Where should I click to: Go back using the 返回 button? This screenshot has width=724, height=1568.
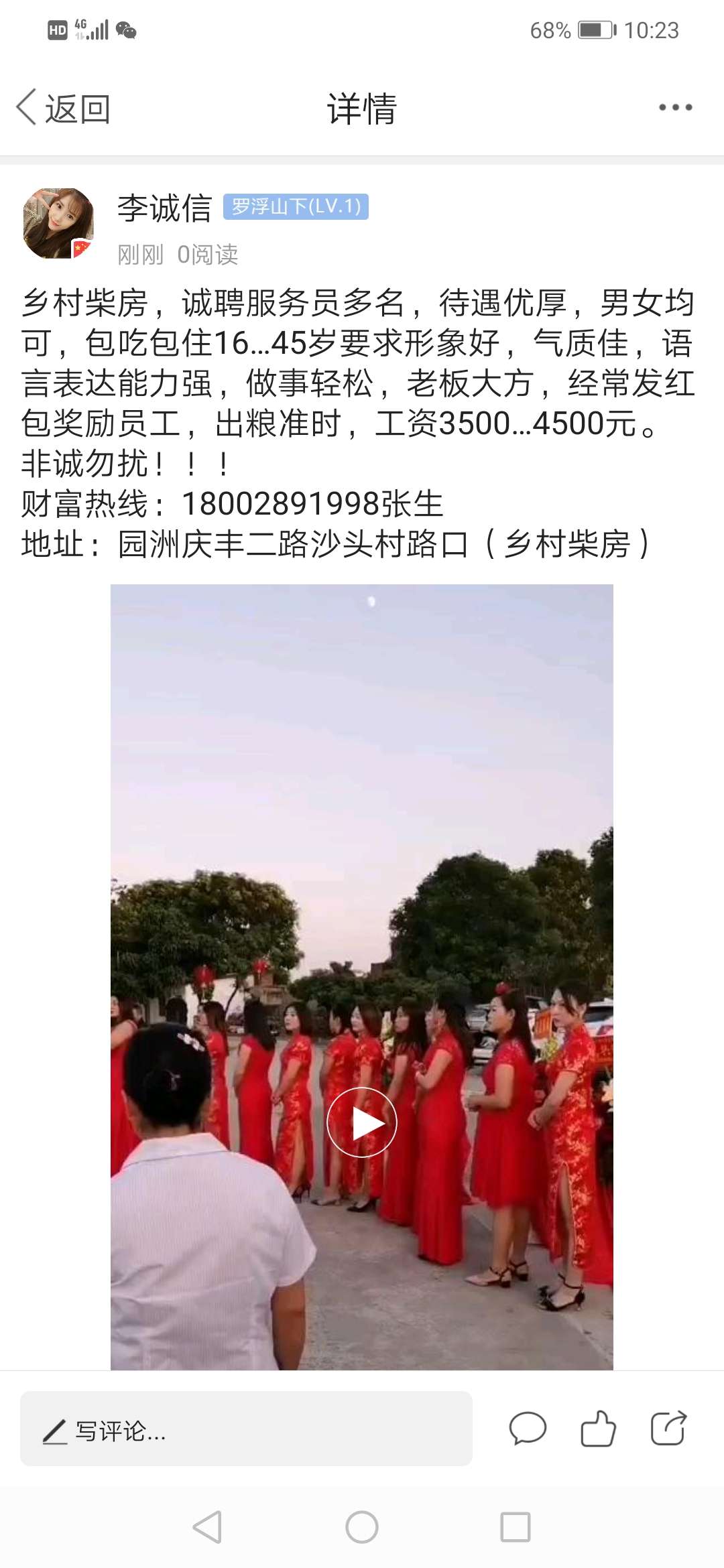tap(64, 108)
